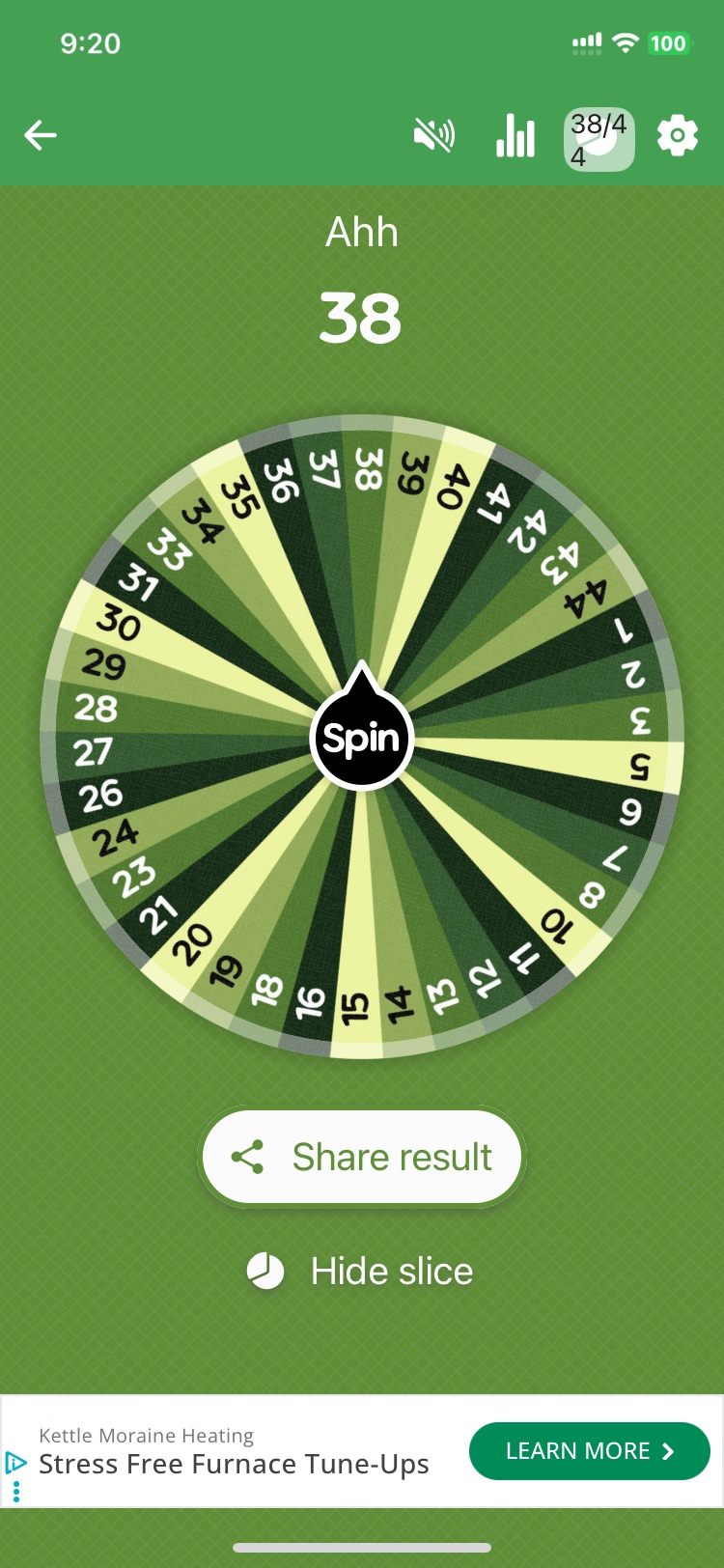Viewport: 724px width, 1568px height.
Task: Go back using the arrow icon
Action: pyautogui.click(x=41, y=136)
